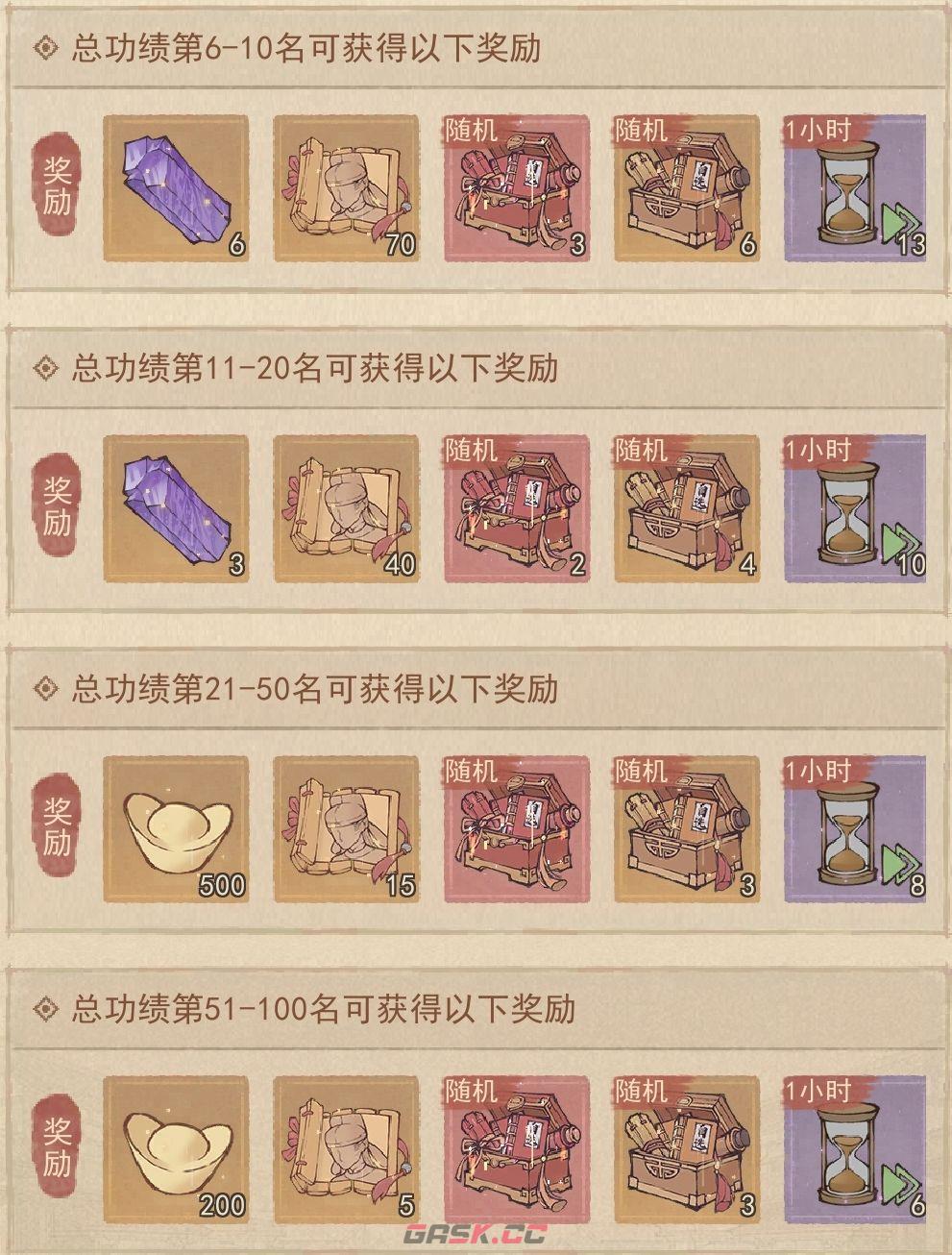Open book item with 15 in rank 21-50
This screenshot has height=1255, width=952.
pyautogui.click(x=346, y=829)
